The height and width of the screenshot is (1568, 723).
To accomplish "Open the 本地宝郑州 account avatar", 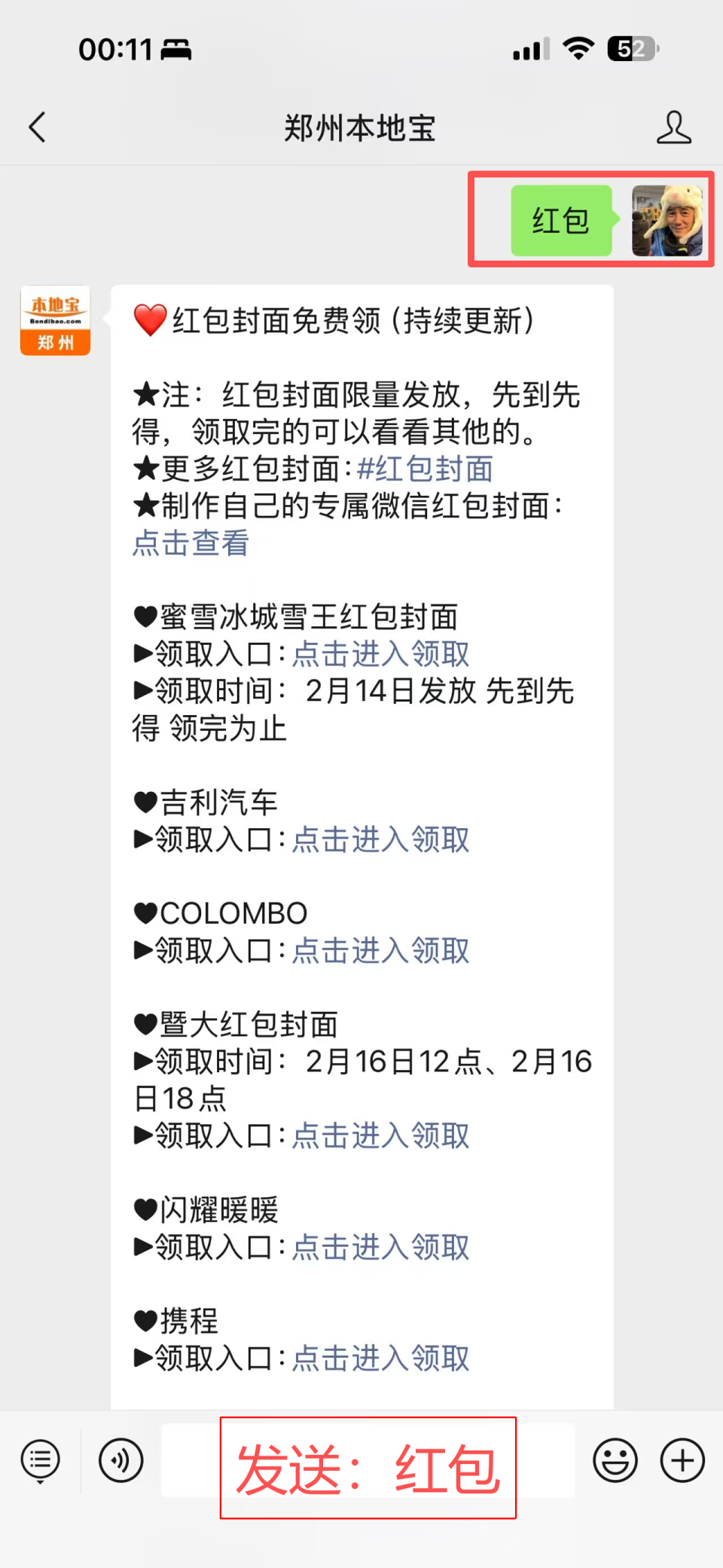I will 54,319.
